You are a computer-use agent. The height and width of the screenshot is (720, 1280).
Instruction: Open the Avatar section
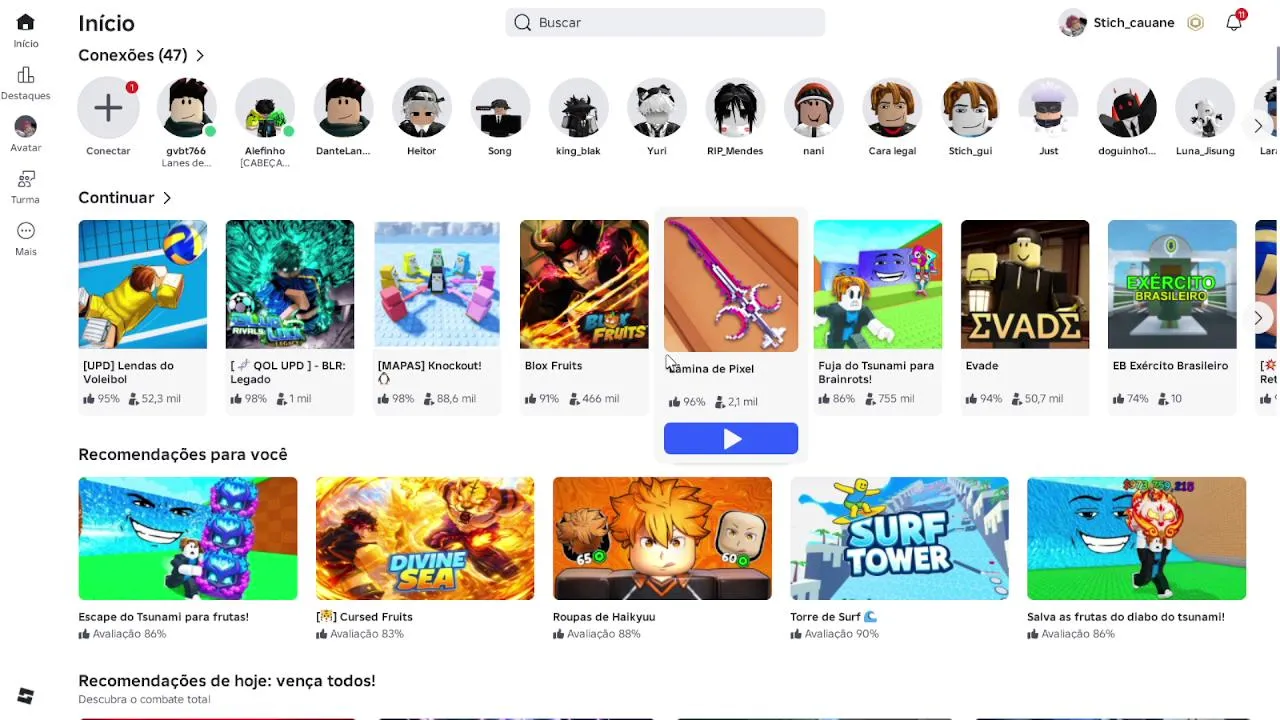point(26,135)
